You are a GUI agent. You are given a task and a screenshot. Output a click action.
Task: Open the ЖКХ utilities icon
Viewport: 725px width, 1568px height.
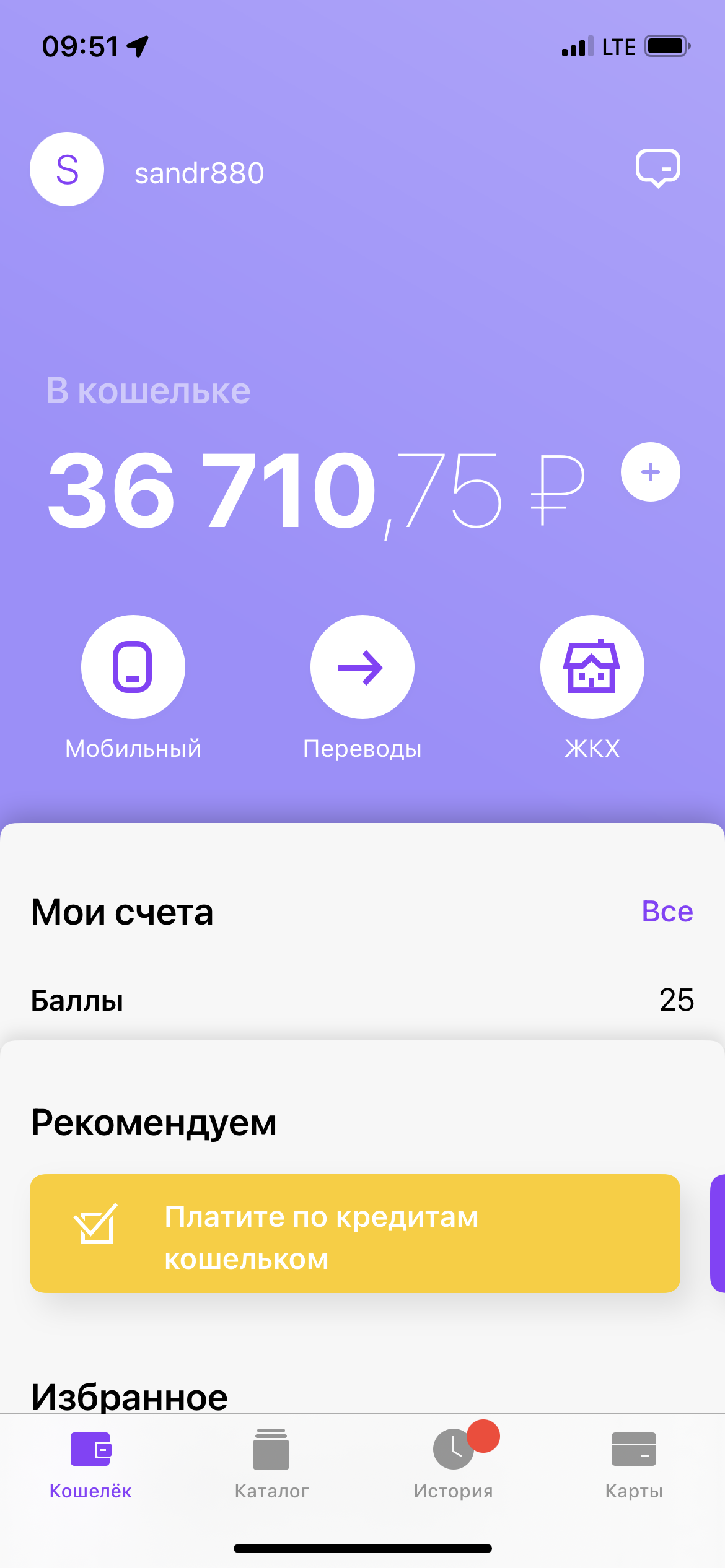(x=592, y=666)
